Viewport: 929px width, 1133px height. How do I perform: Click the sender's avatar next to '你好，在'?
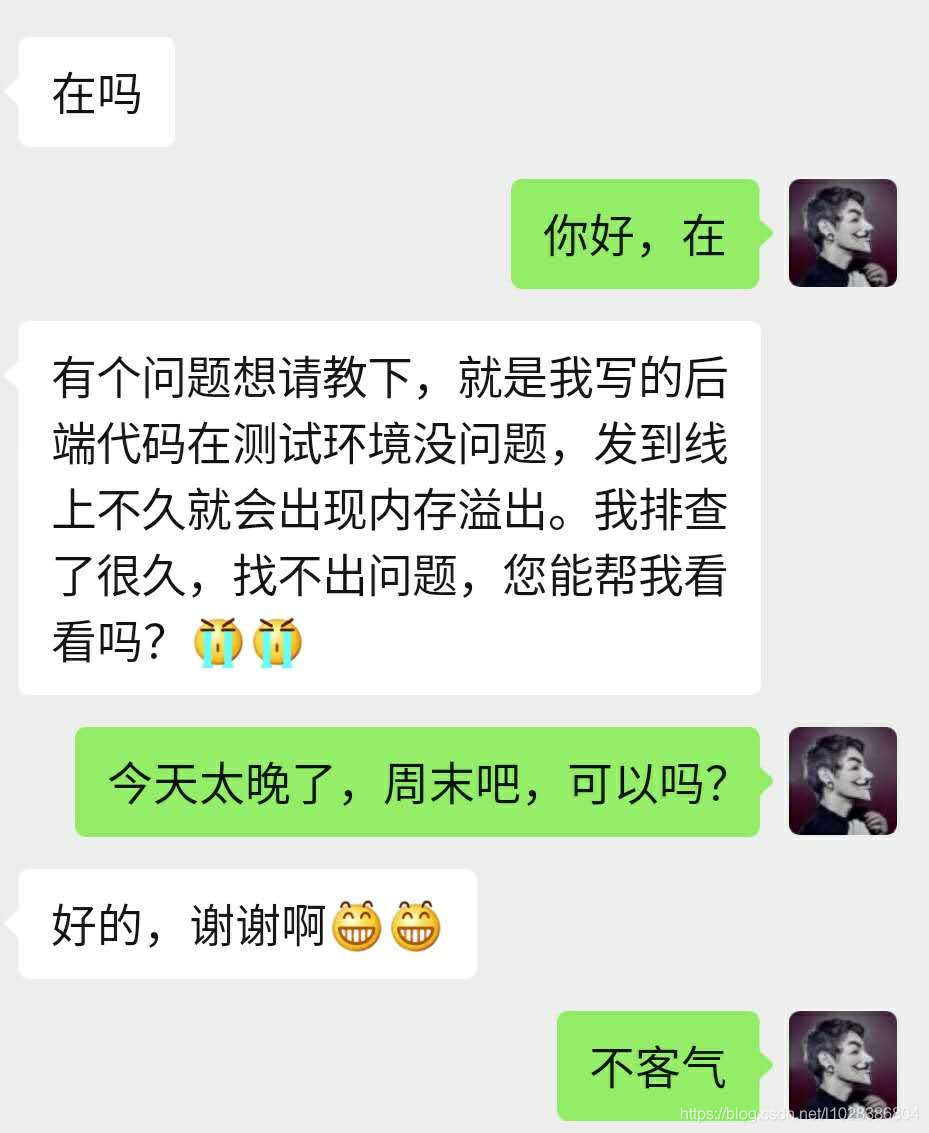tap(843, 232)
